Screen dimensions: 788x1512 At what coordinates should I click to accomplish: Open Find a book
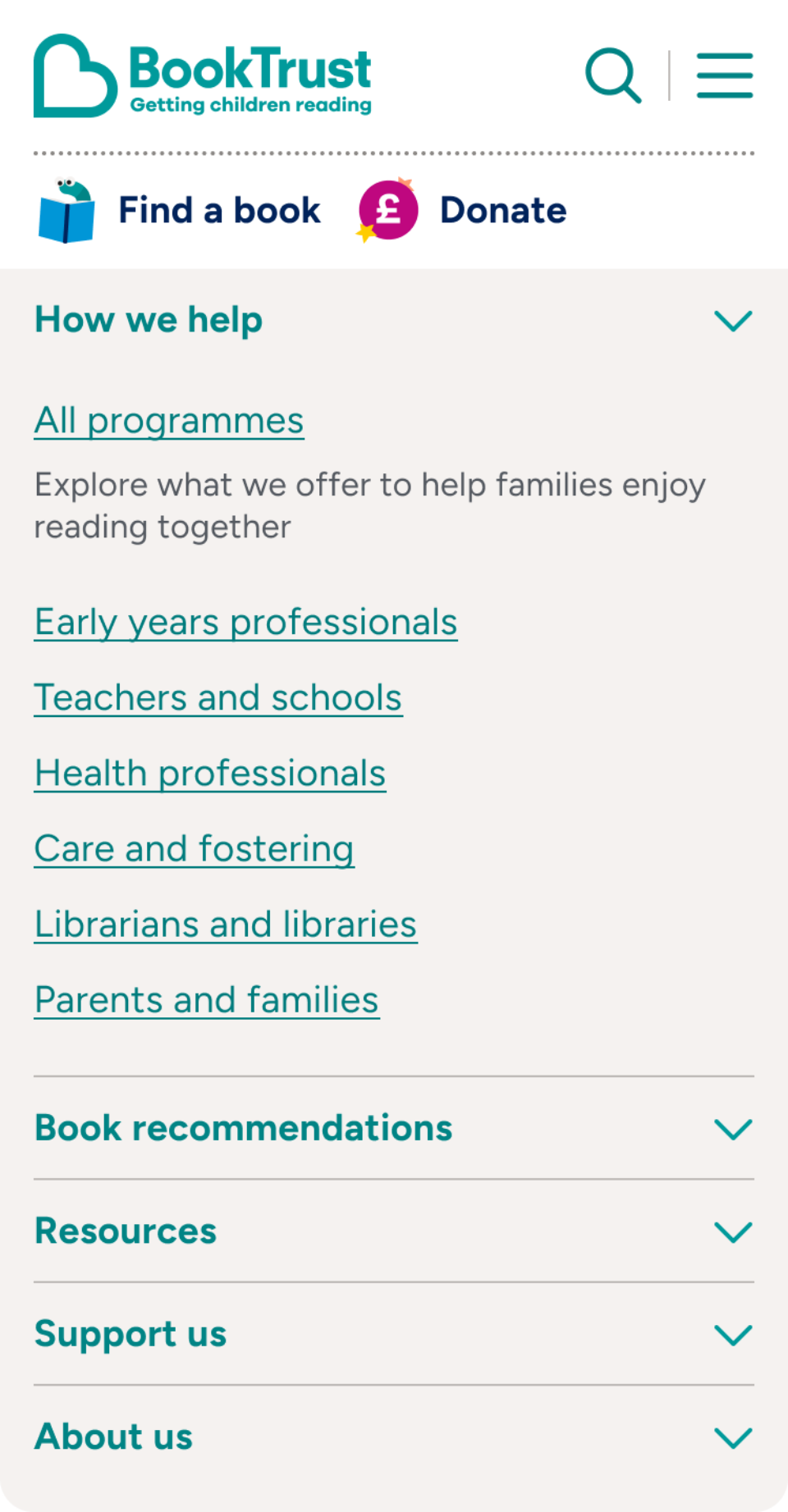click(180, 211)
